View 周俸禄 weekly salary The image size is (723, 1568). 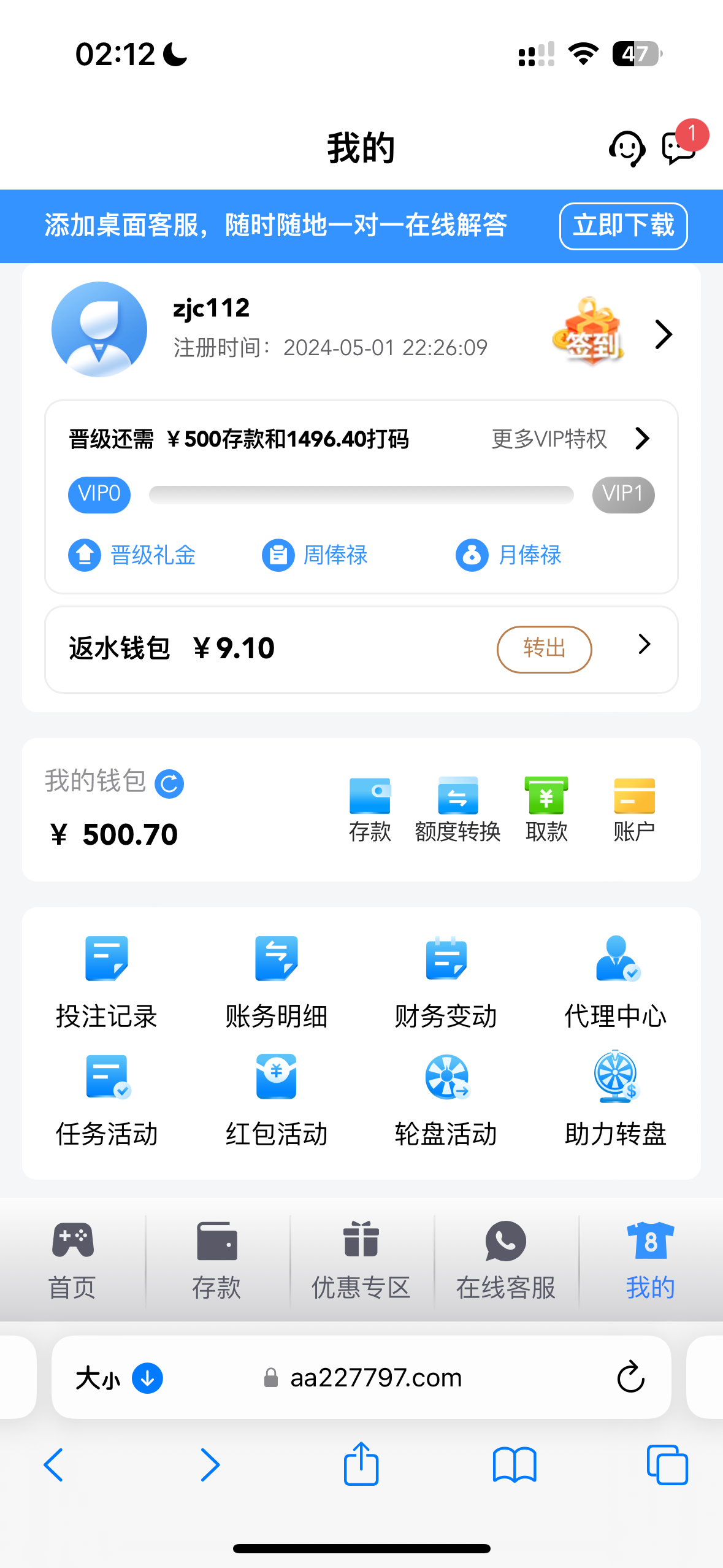pyautogui.click(x=315, y=555)
